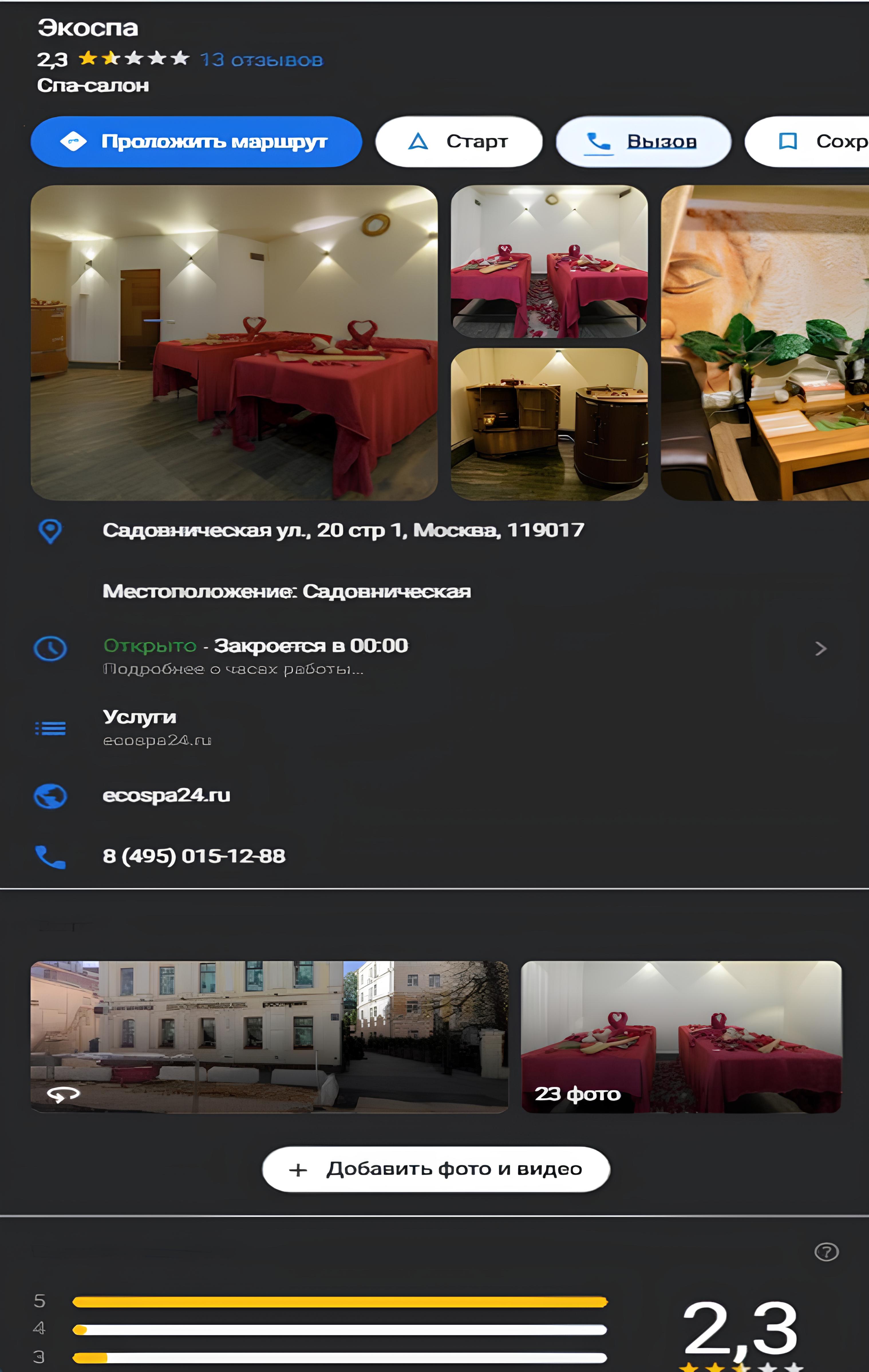869x1372 pixels.
Task: Open the Садовническая ул. address row
Action: click(343, 531)
